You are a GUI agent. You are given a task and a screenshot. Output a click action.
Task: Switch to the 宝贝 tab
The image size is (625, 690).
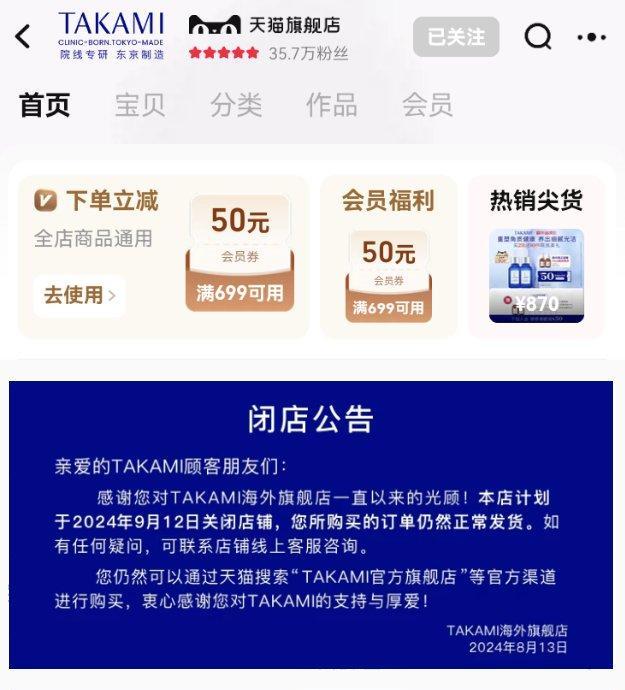(x=139, y=104)
